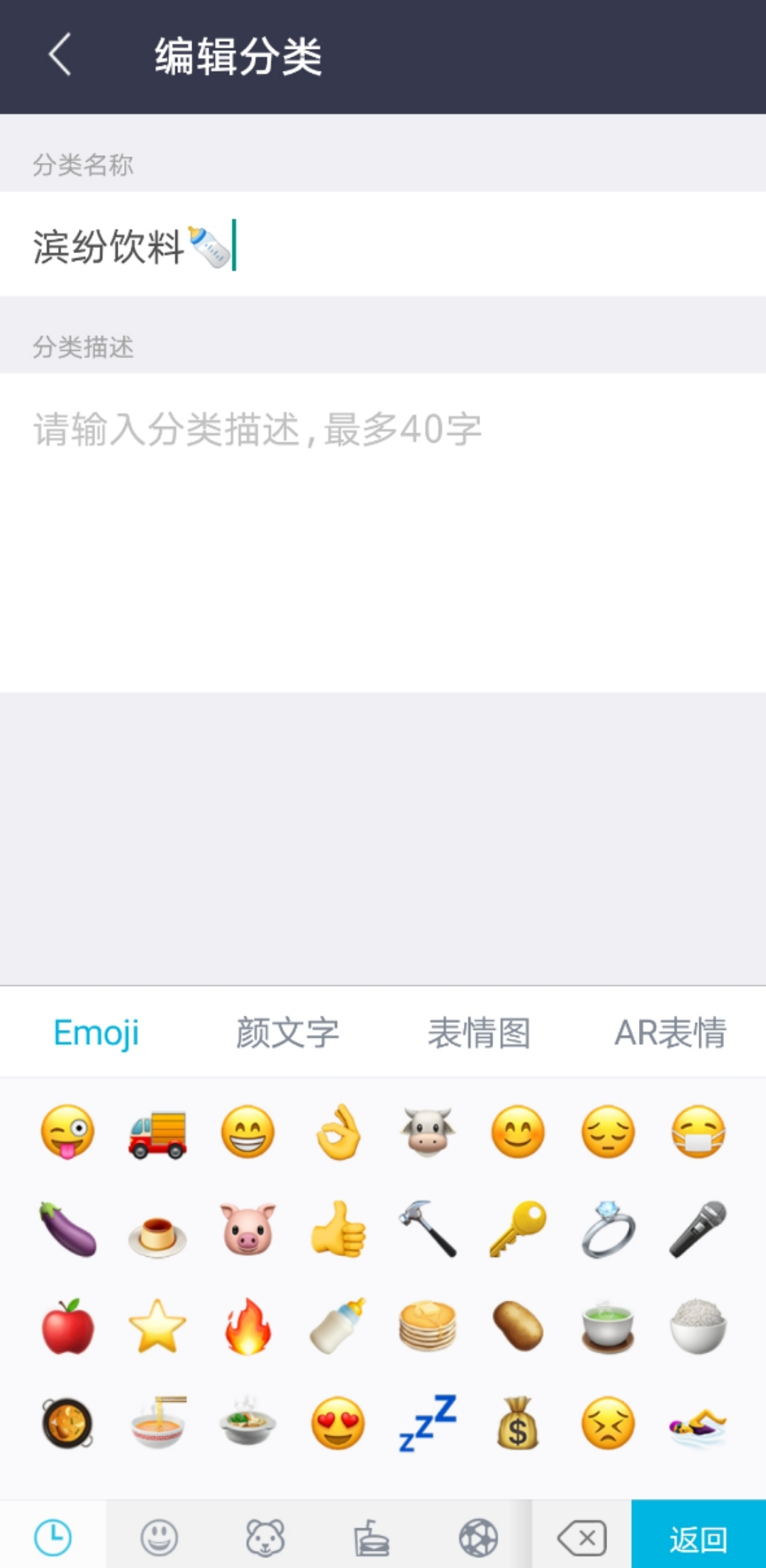The height and width of the screenshot is (1568, 766).
Task: Delete the last character with backspace
Action: click(582, 1538)
